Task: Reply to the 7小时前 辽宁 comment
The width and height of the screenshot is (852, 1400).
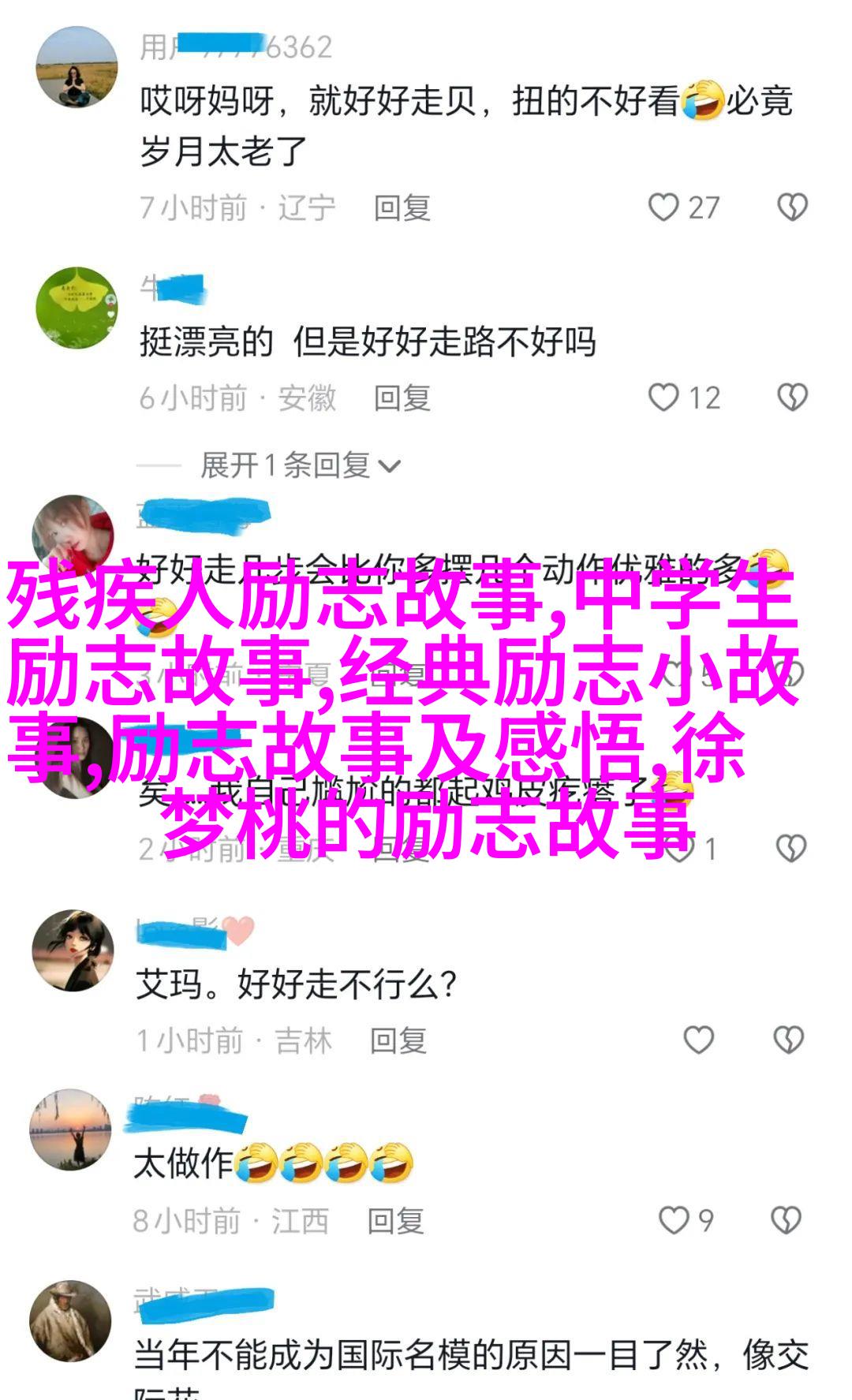Action: (x=402, y=208)
